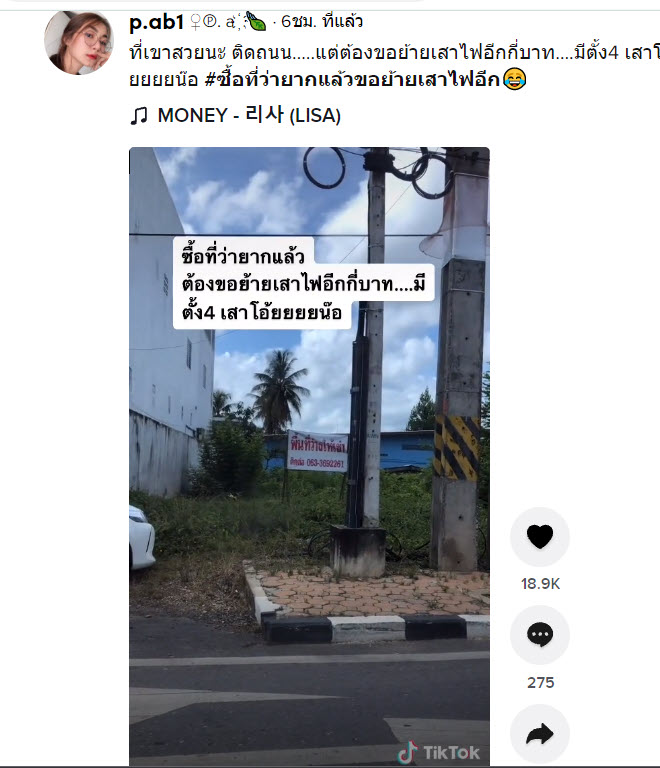Open the comments bubble
Screen dimensions: 660x768
coord(539,634)
